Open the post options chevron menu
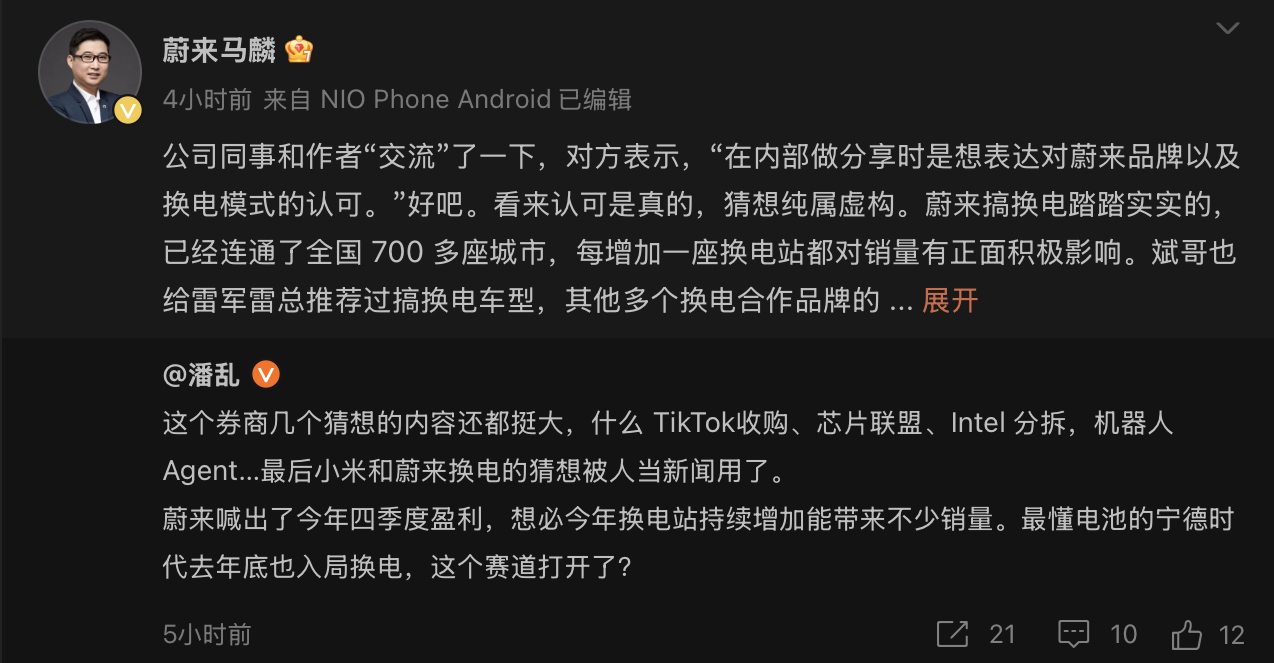1274x663 pixels. pyautogui.click(x=1227, y=28)
